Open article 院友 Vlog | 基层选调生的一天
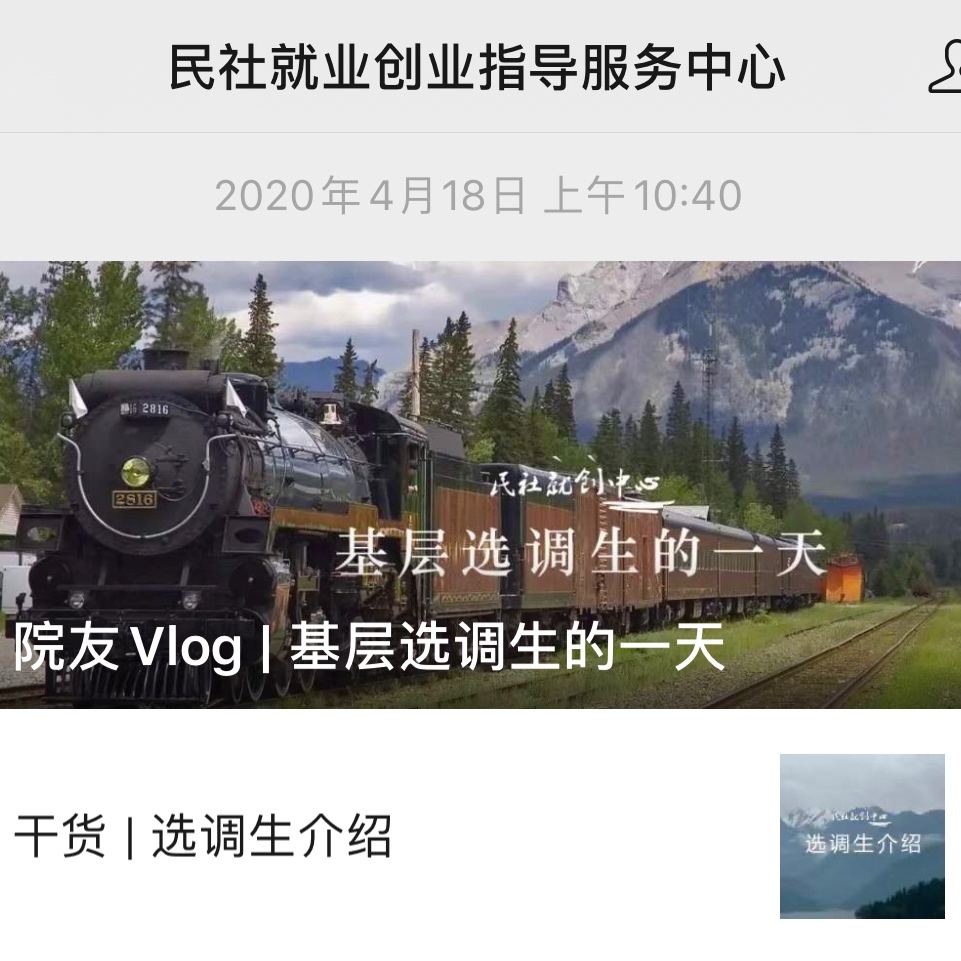 tap(480, 485)
